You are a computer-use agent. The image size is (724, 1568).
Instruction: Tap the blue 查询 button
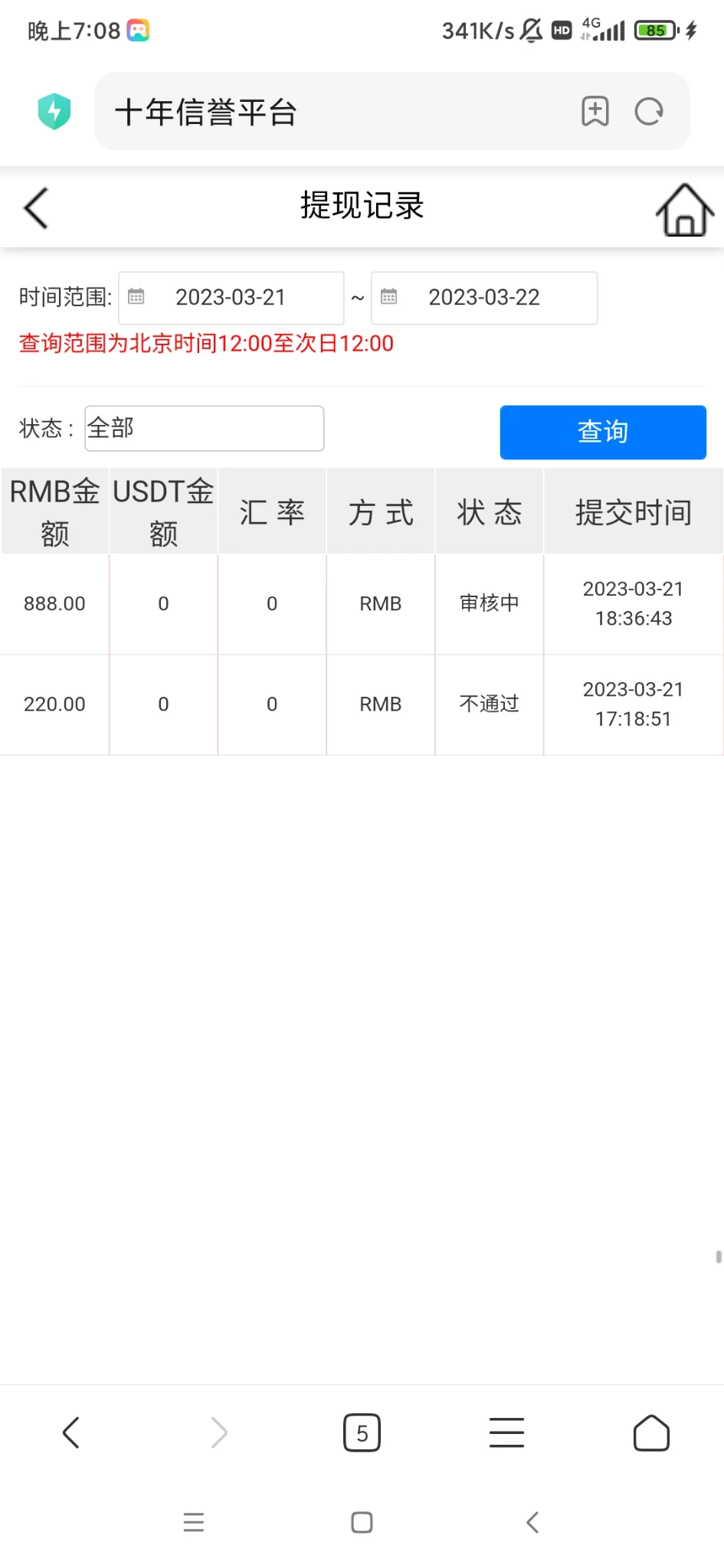(x=603, y=433)
